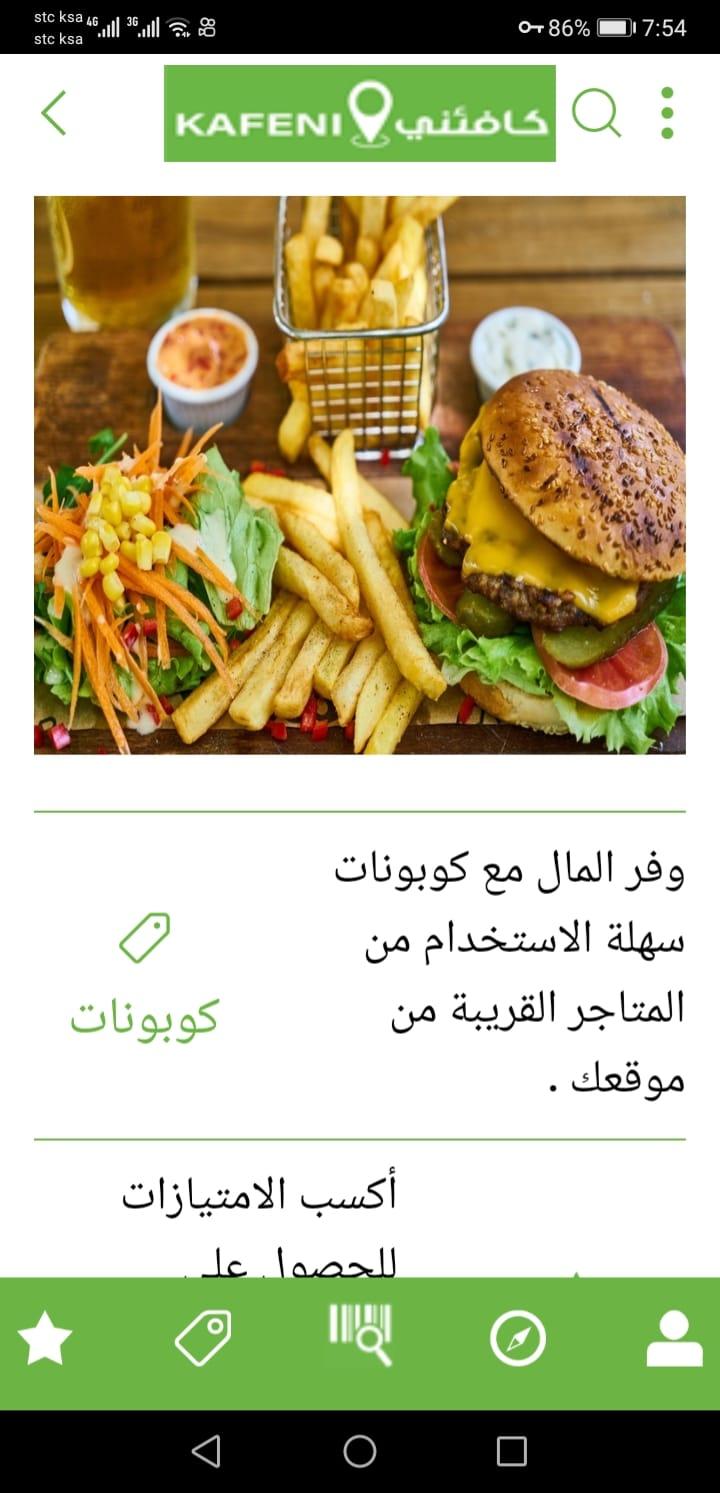Switch to the favorites star tab

45,1339
